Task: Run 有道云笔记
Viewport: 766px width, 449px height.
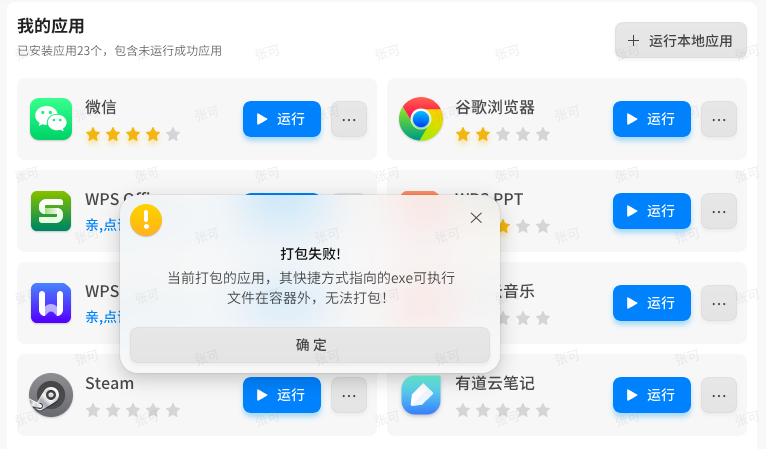Action: pyautogui.click(x=651, y=395)
